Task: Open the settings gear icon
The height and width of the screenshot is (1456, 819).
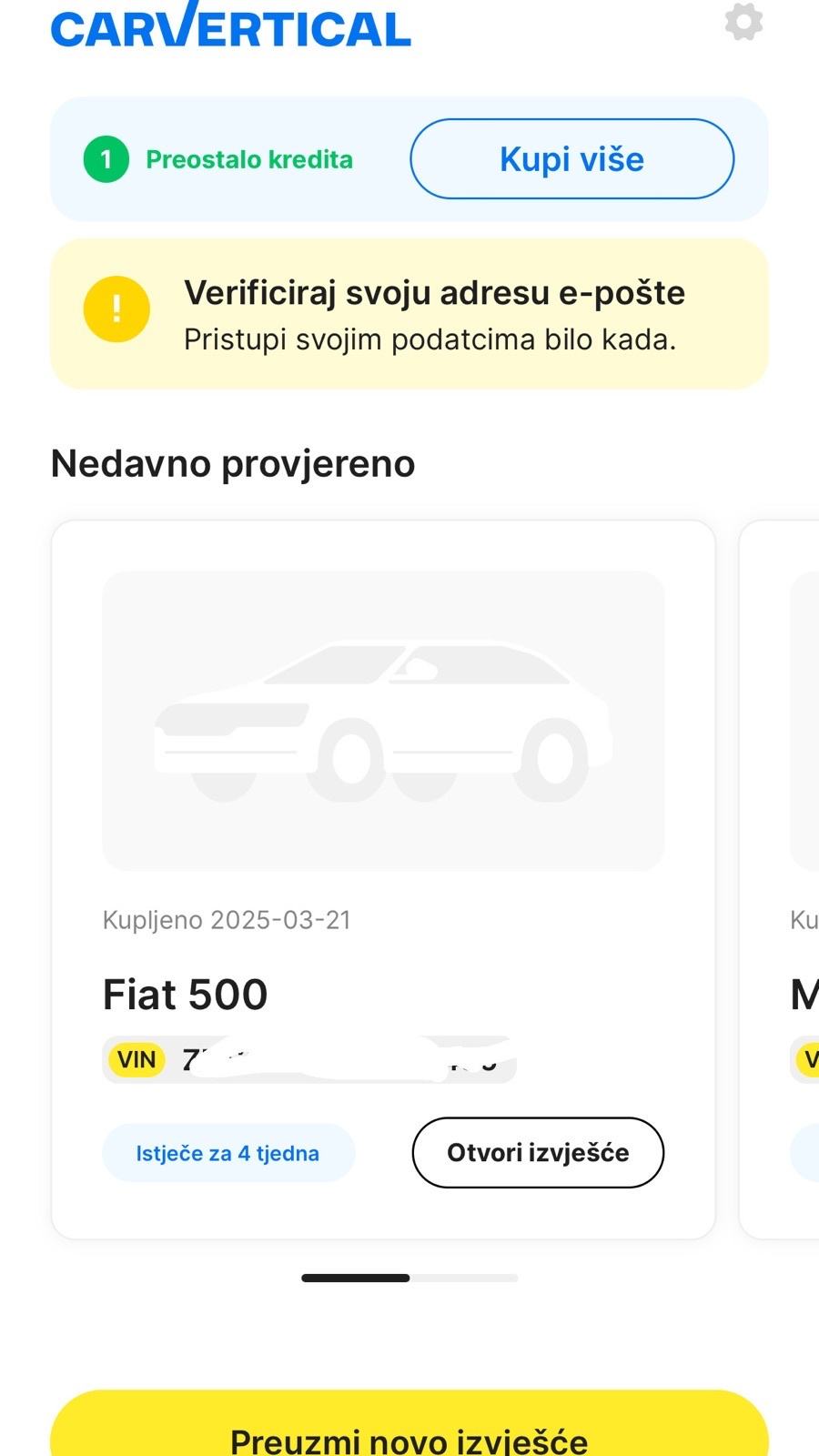Action: point(743,24)
